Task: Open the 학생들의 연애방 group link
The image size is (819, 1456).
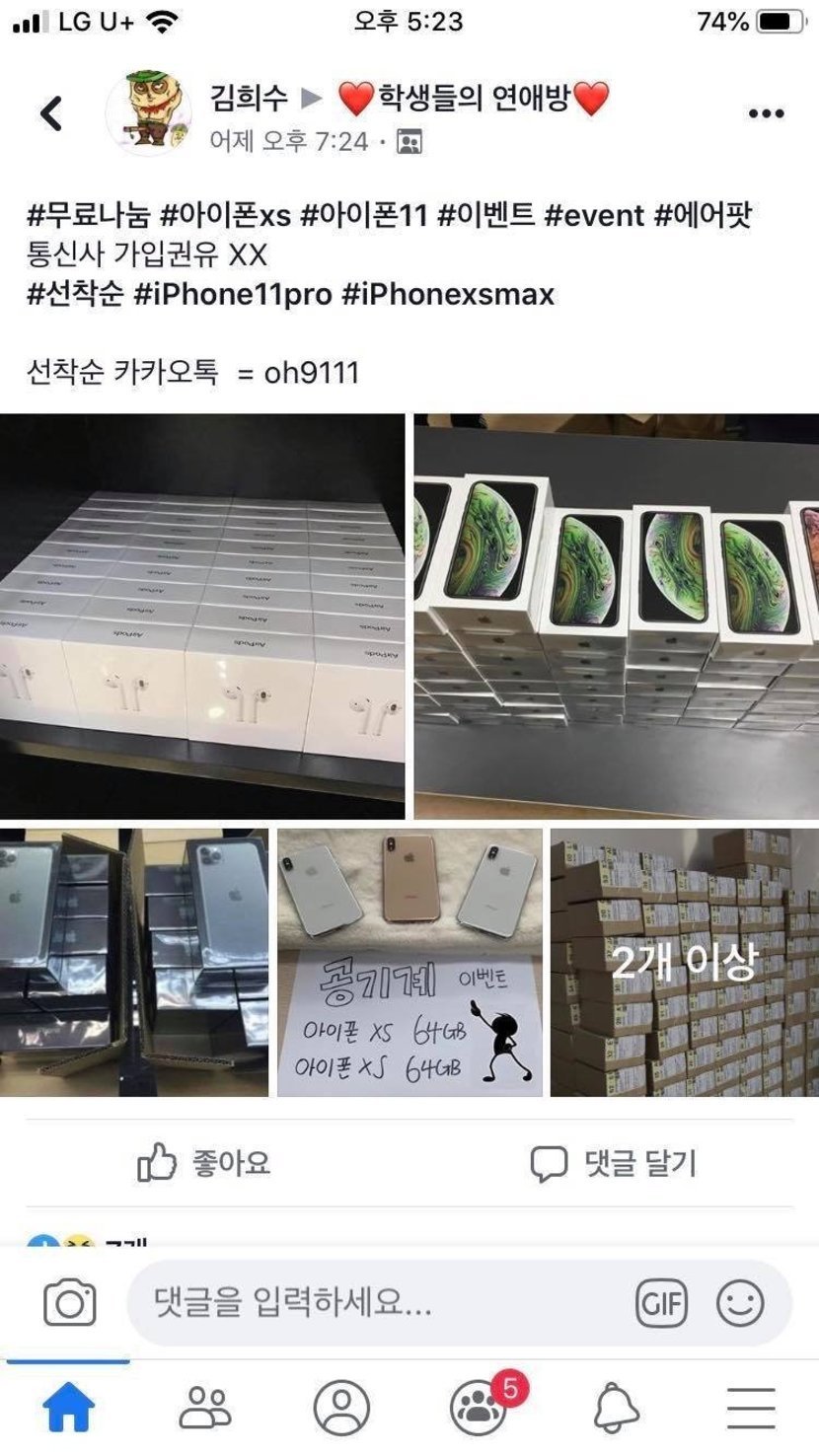Action: point(474,98)
